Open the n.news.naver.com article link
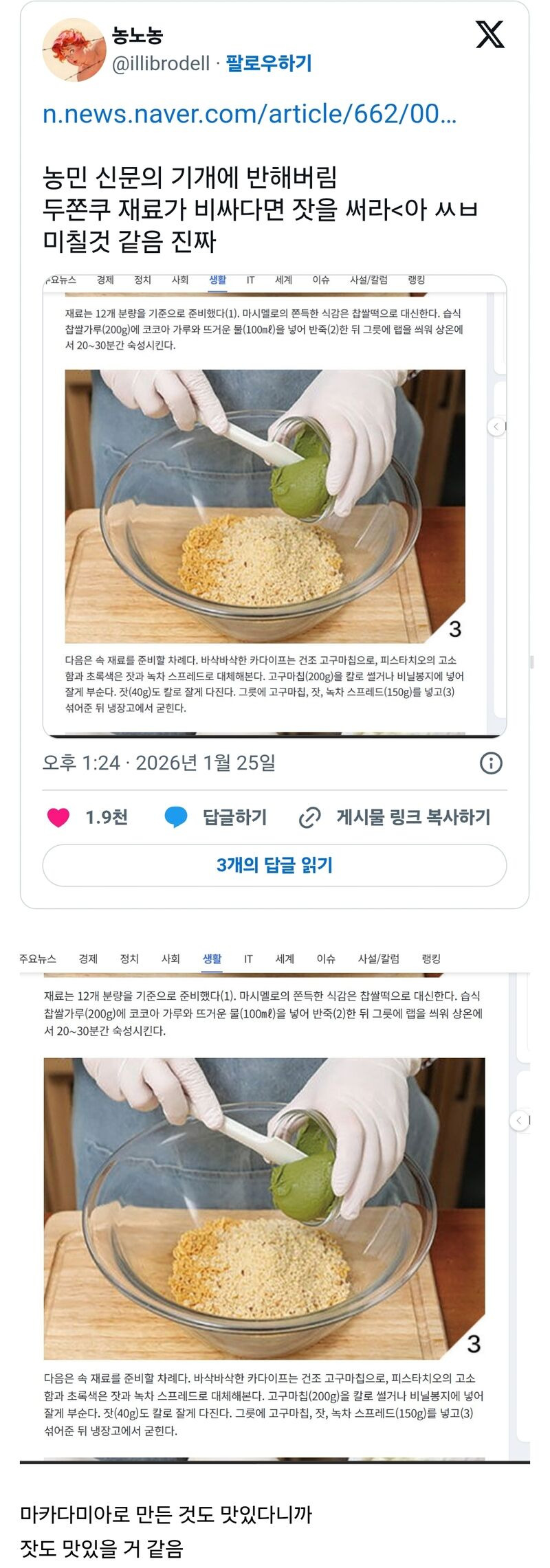Viewport: 550px width, 1568px height. click(x=250, y=114)
